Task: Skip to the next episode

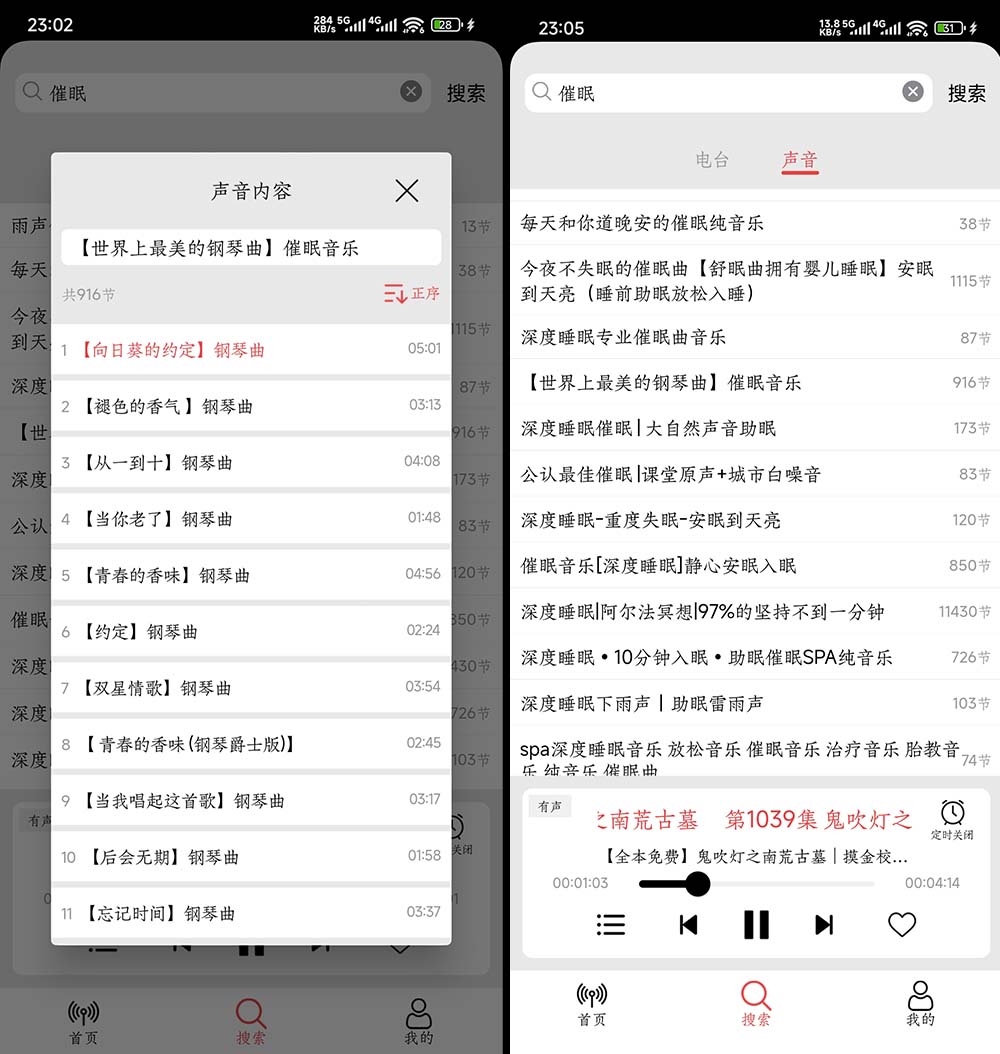Action: (824, 925)
